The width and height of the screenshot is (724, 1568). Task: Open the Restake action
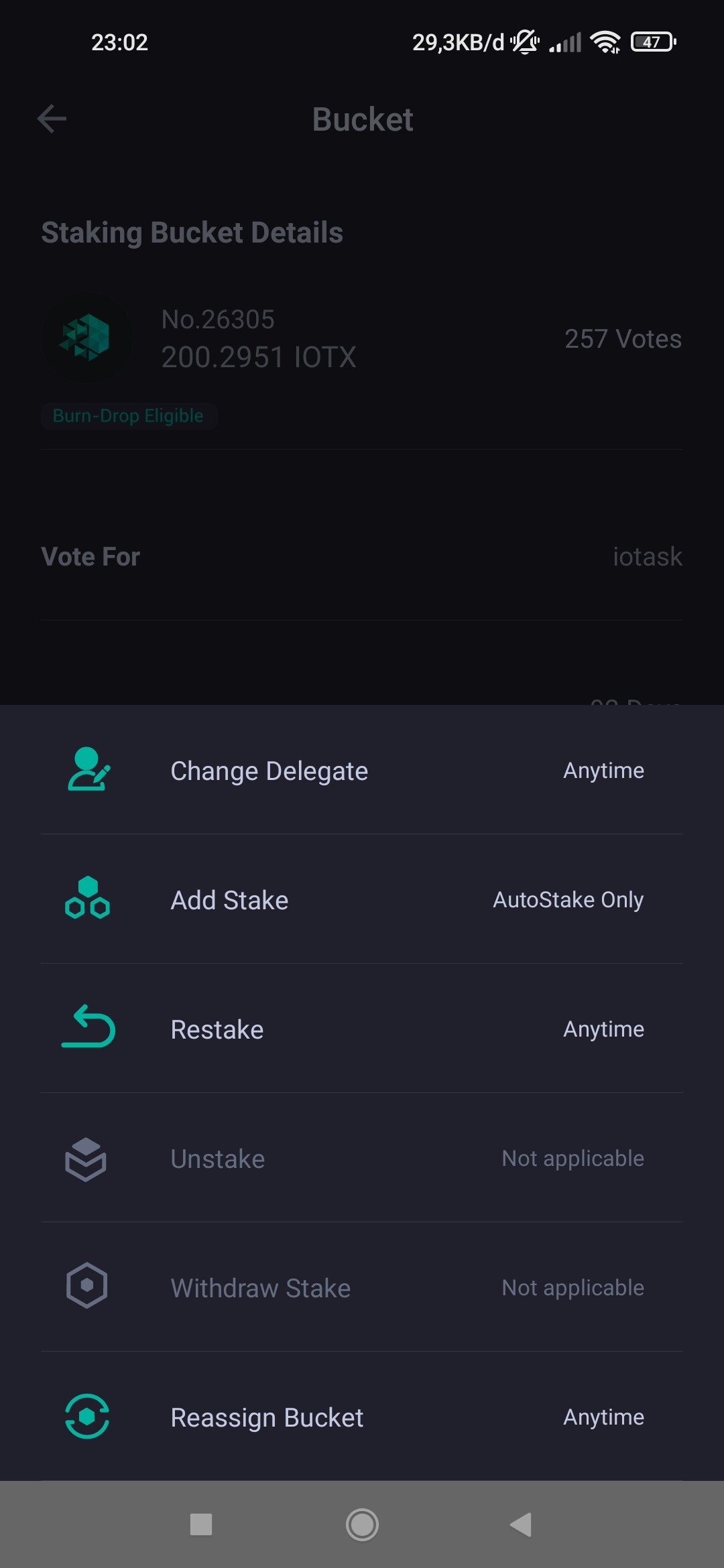(x=362, y=1029)
